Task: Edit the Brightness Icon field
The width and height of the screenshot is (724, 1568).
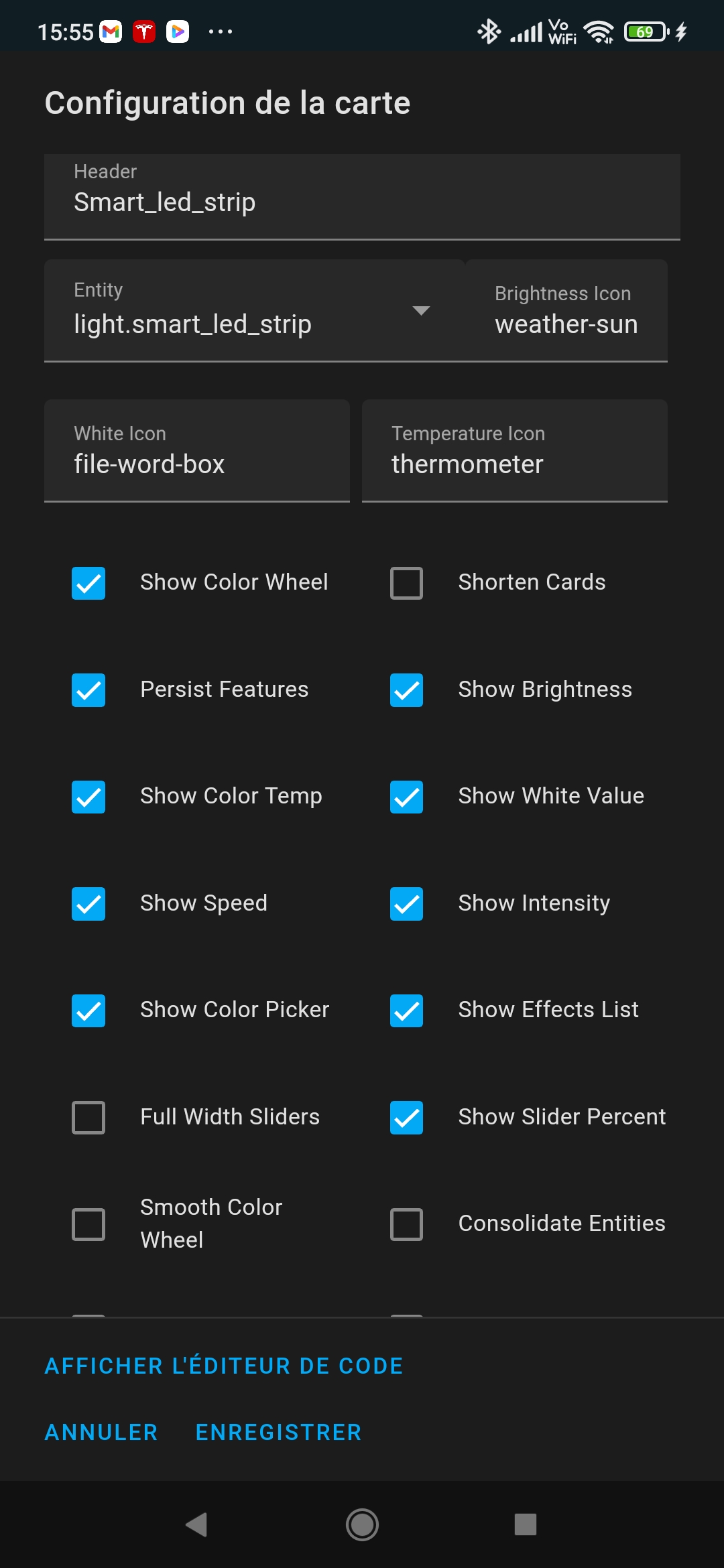Action: click(566, 311)
